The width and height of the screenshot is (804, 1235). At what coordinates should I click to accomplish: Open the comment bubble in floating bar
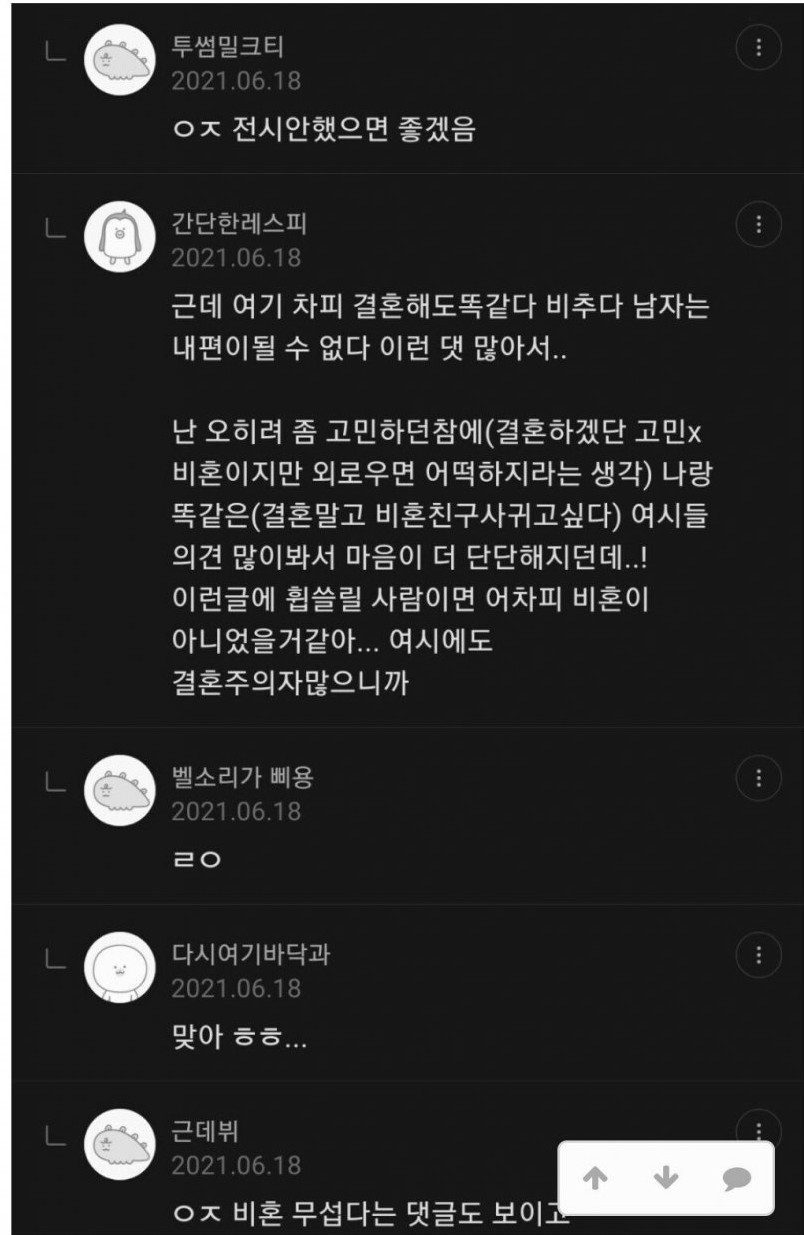pyautogui.click(x=737, y=1179)
